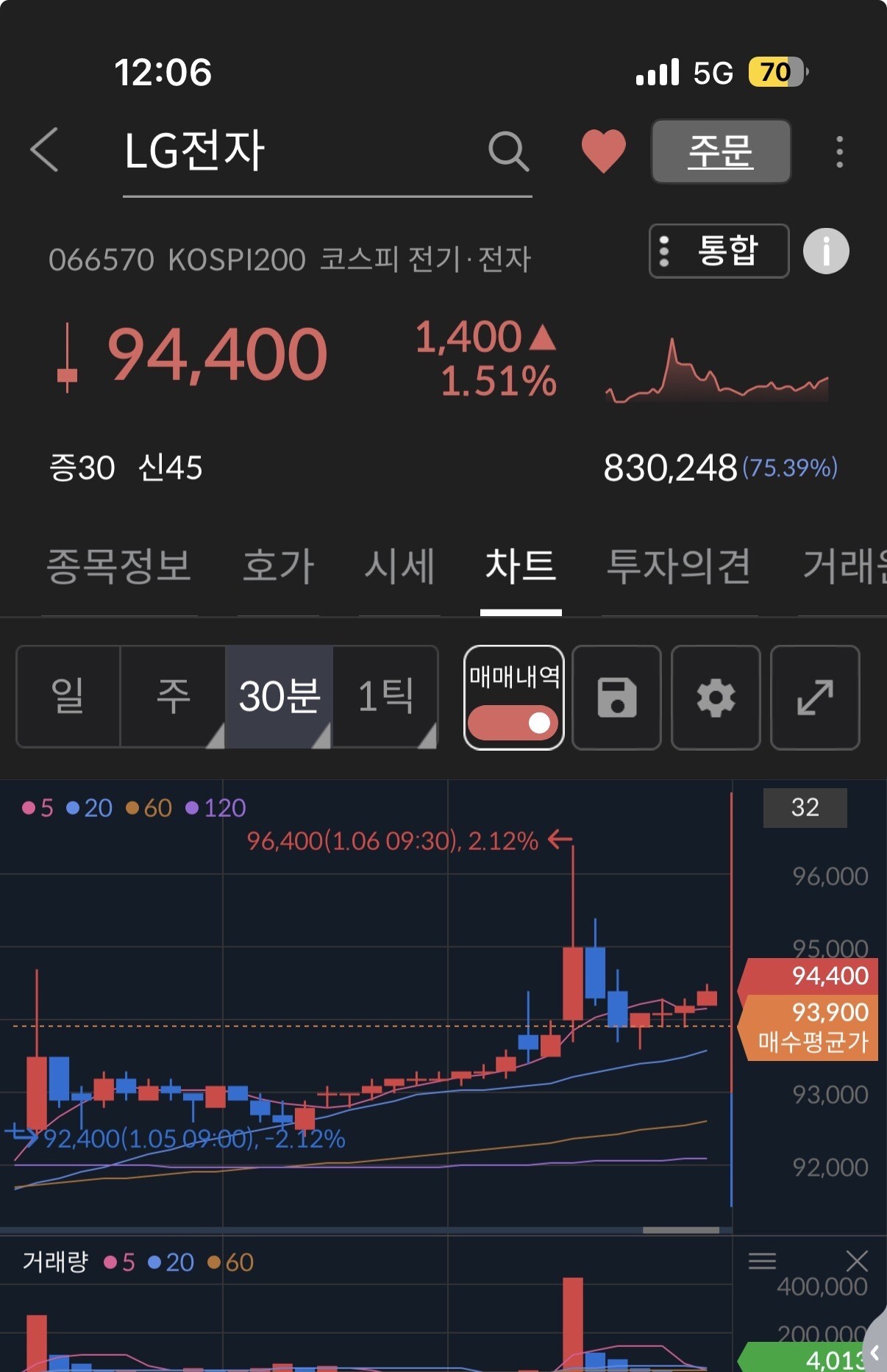
Task: Open the three-dot overflow menu
Action: 839,151
